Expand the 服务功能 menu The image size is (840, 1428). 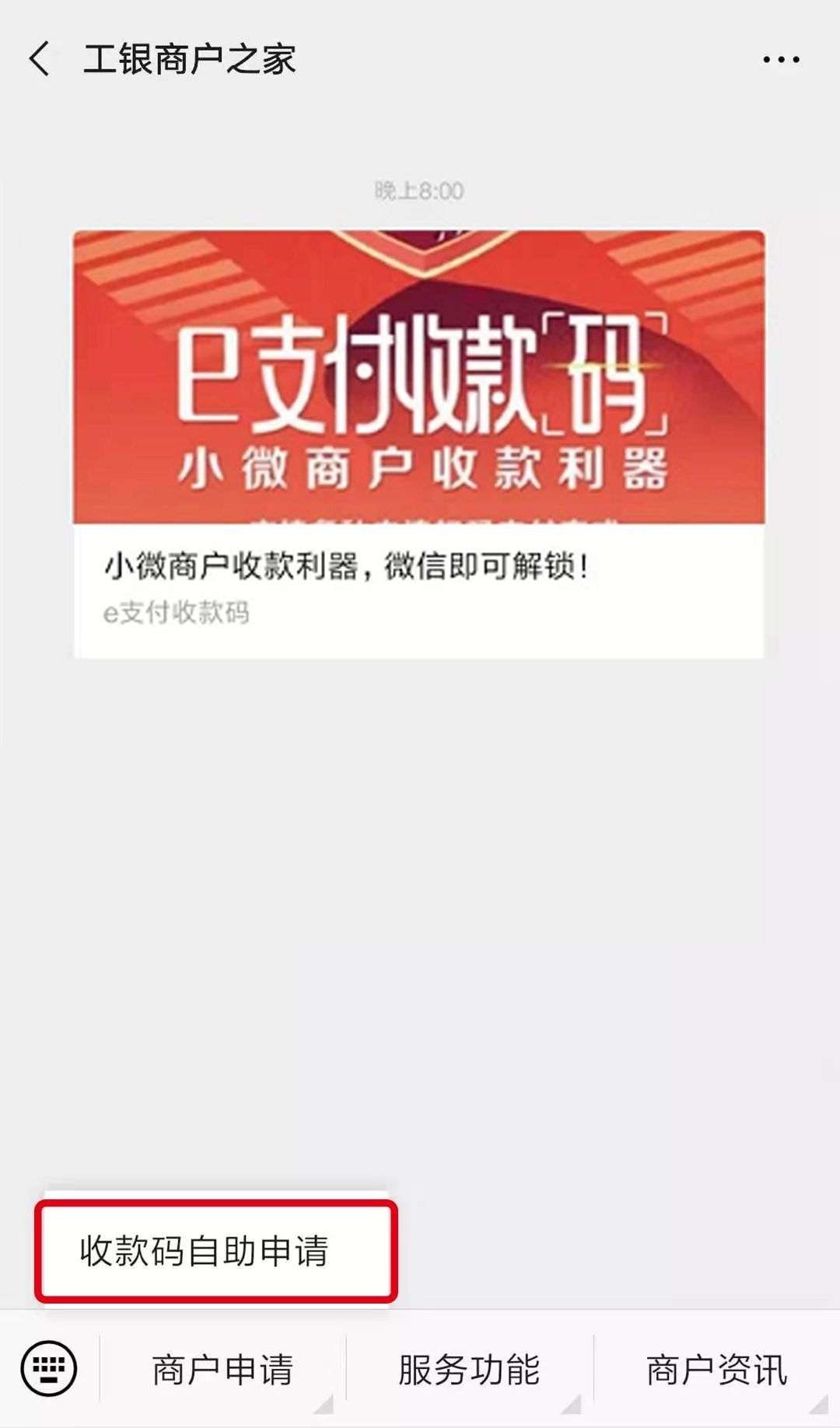(x=469, y=1370)
